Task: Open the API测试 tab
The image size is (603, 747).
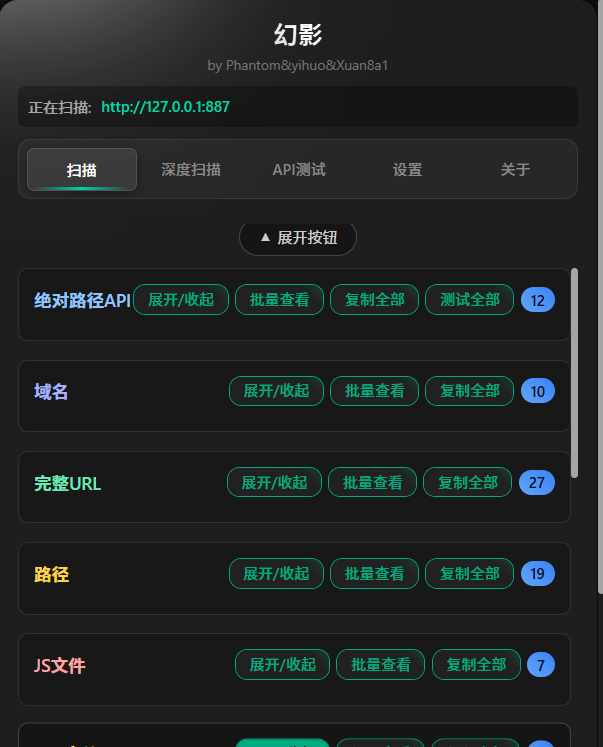Action: coord(299,170)
